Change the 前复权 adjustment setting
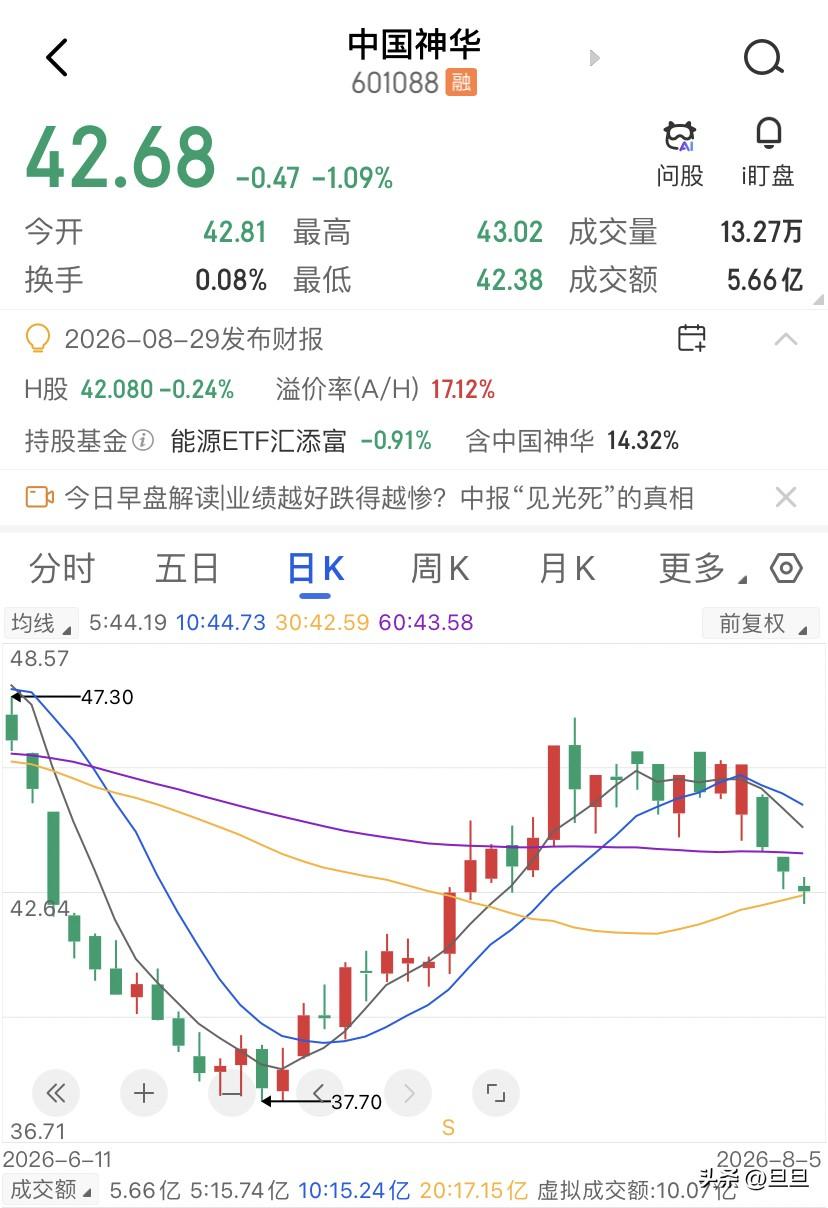The height and width of the screenshot is (1208, 828). [761, 623]
